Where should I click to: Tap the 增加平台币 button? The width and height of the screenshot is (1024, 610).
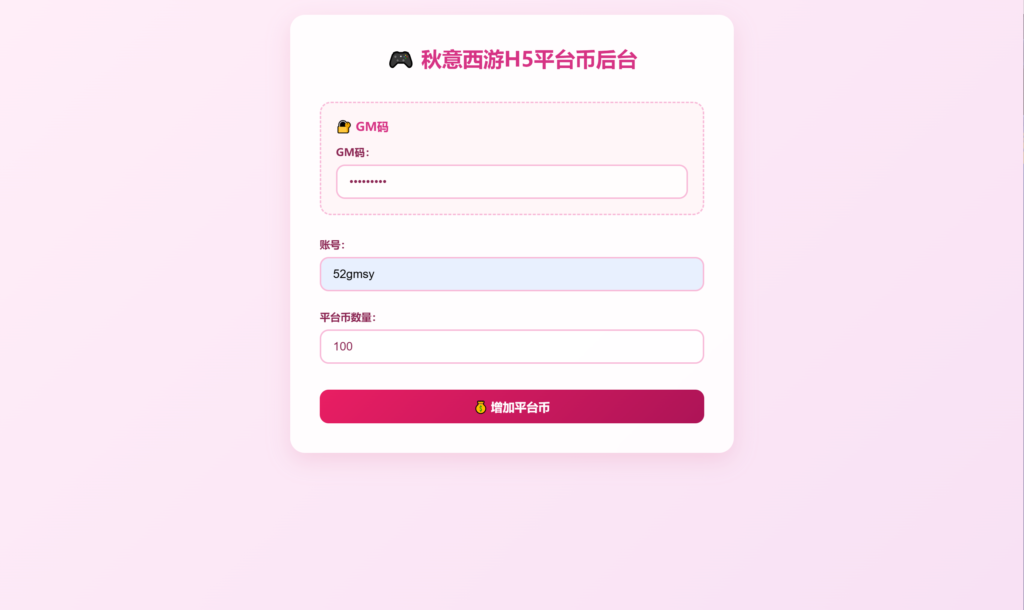pos(511,407)
